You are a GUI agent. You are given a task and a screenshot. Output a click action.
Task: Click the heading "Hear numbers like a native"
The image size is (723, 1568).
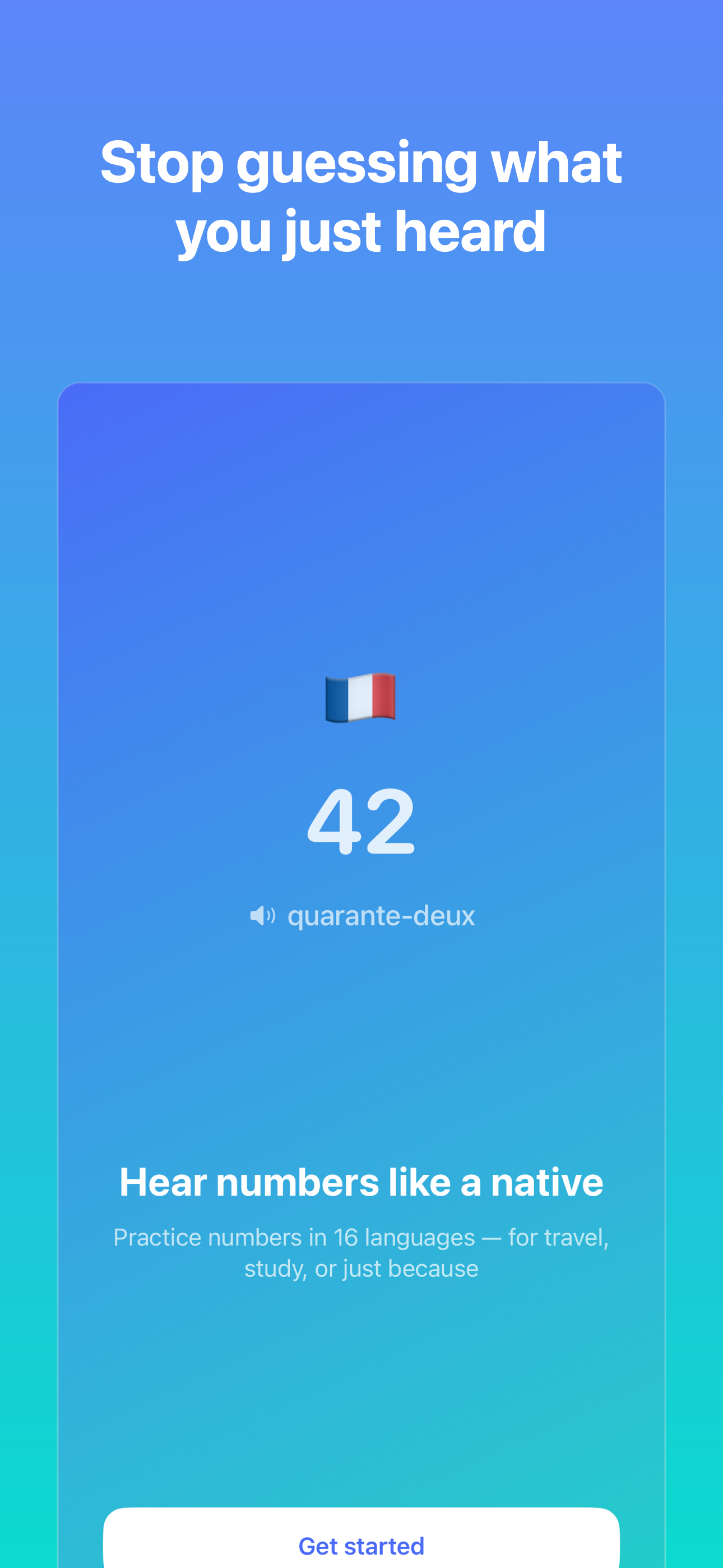[x=361, y=1180]
